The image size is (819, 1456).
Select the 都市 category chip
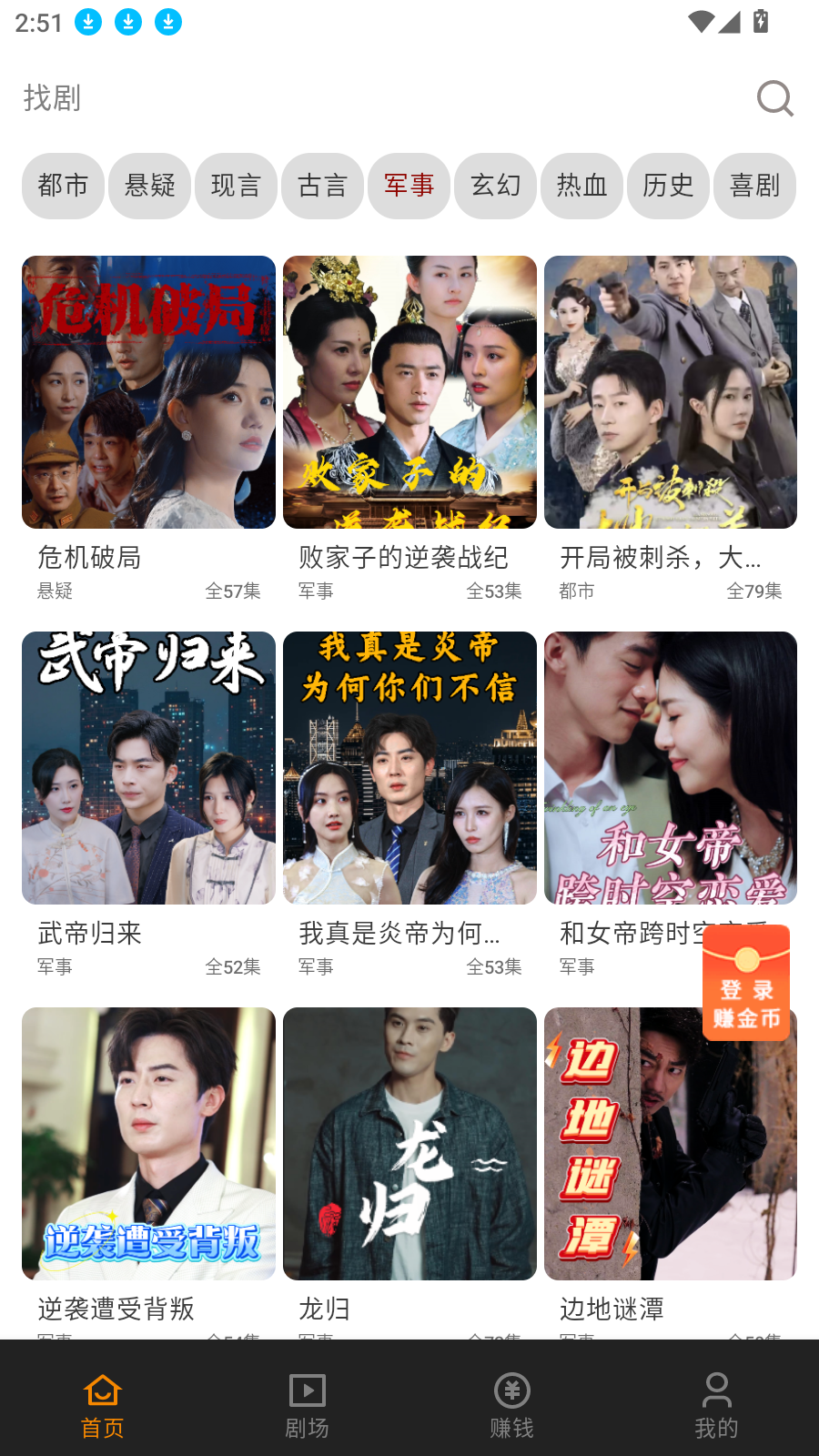click(63, 186)
